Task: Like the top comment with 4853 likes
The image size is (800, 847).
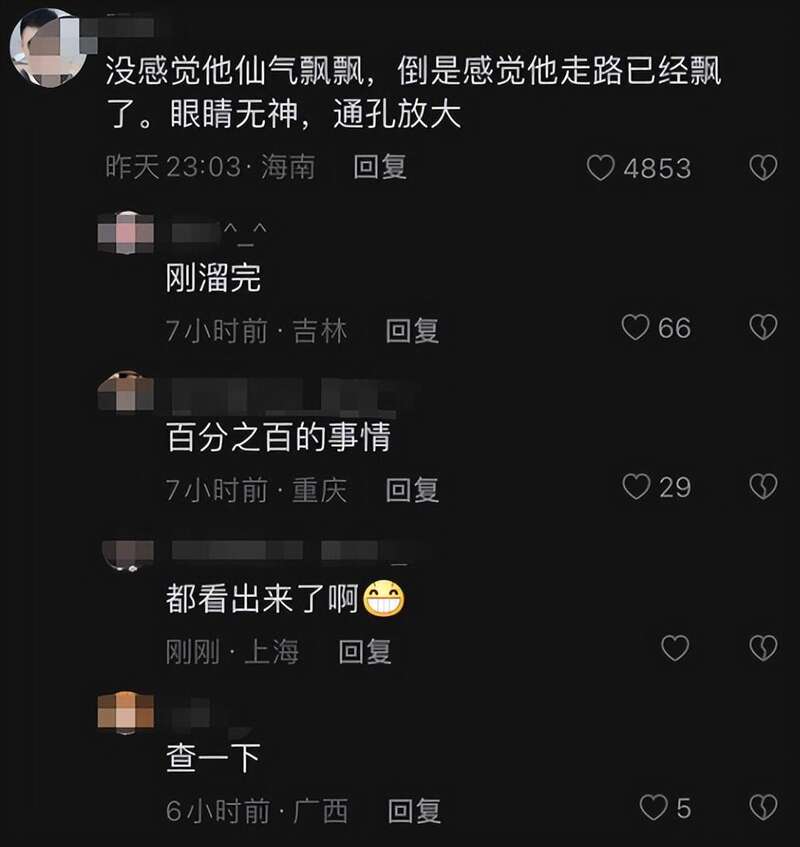Action: click(600, 168)
